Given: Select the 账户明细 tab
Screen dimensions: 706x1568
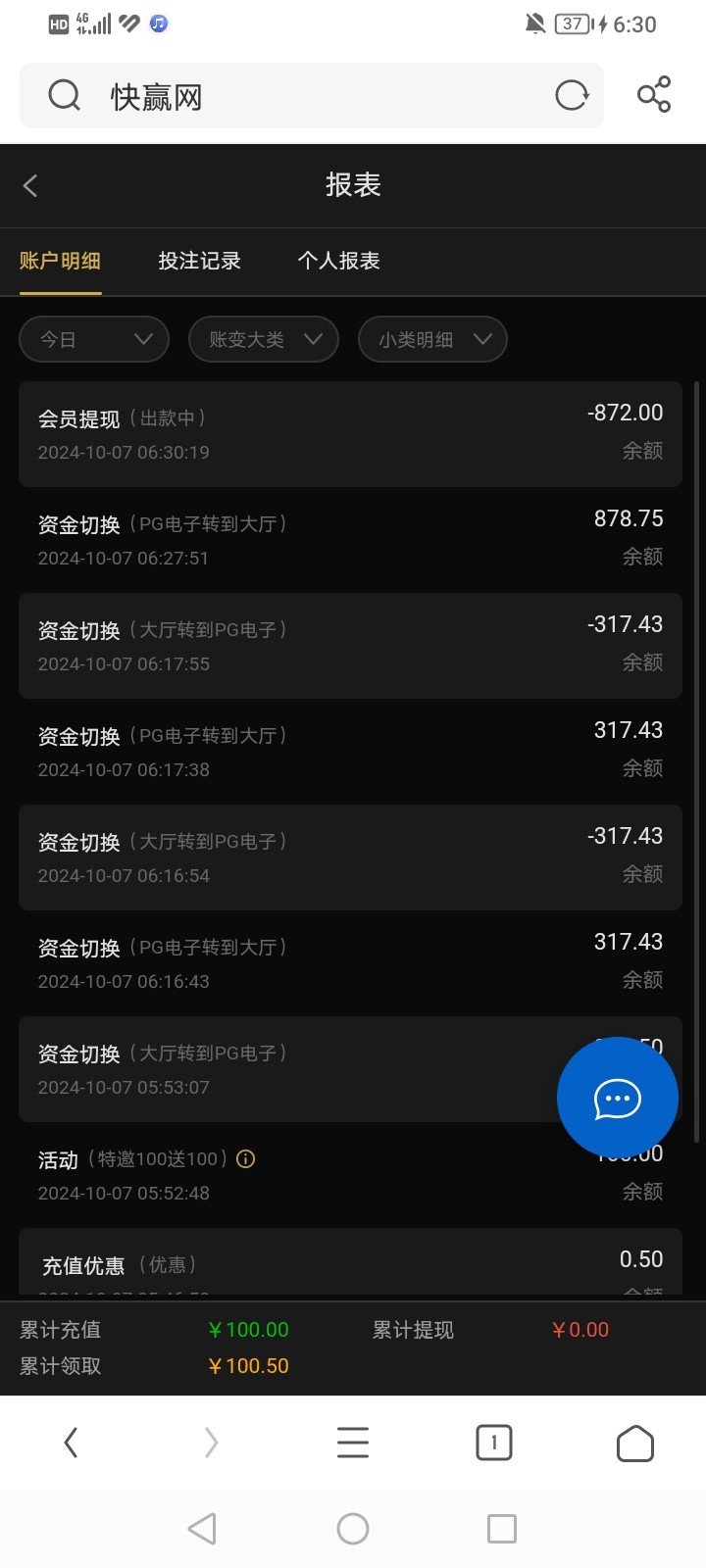Looking at the screenshot, I should pos(61,261).
